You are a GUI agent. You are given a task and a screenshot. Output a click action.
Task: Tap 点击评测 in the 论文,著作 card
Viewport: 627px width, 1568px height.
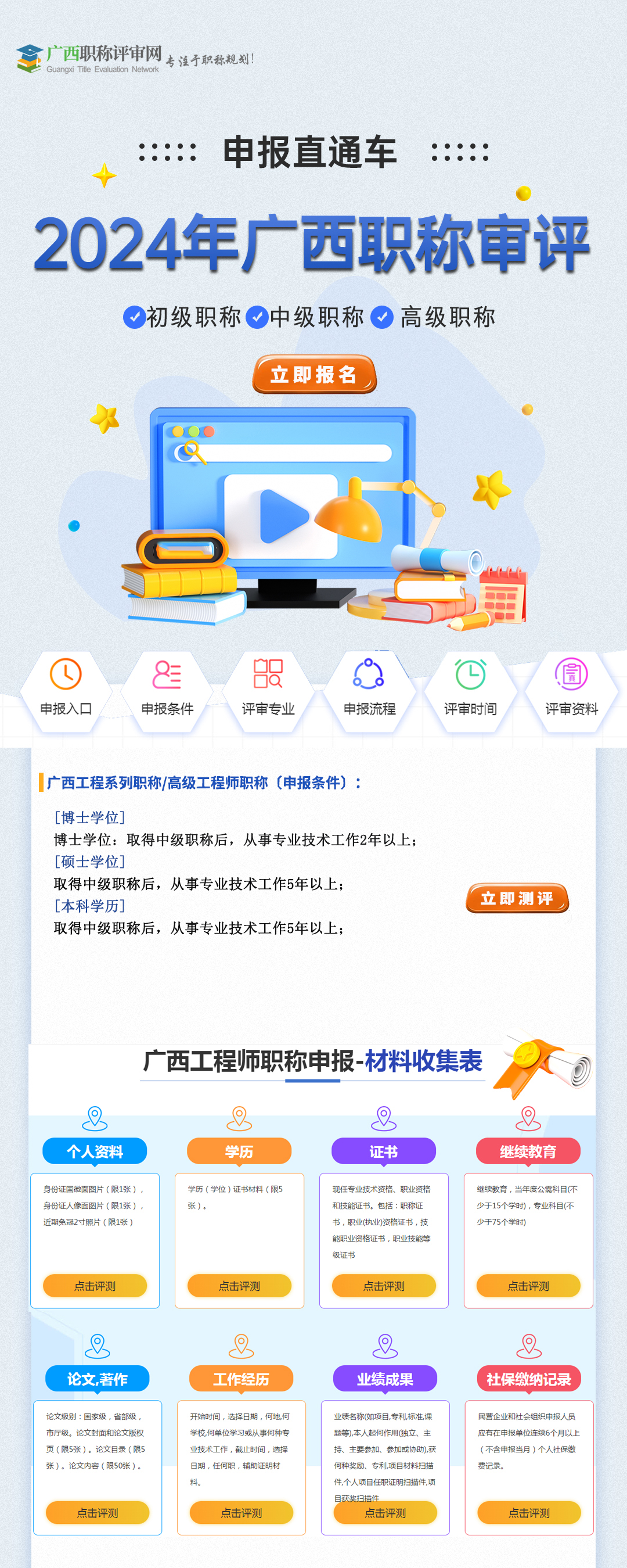pyautogui.click(x=98, y=1513)
